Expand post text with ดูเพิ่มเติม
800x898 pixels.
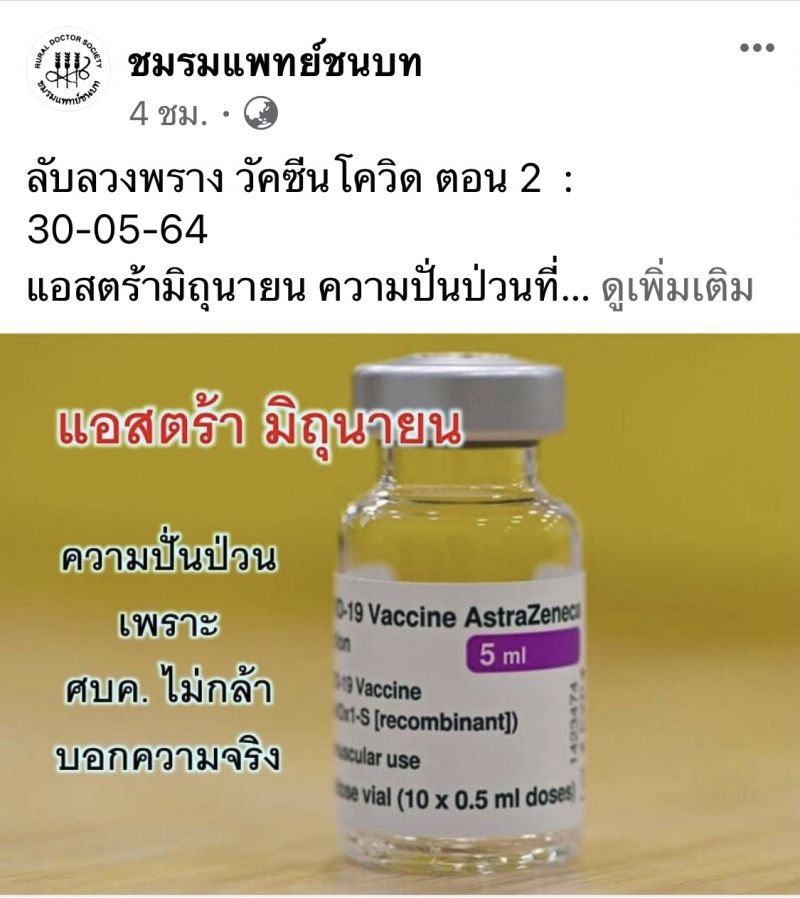click(x=676, y=289)
